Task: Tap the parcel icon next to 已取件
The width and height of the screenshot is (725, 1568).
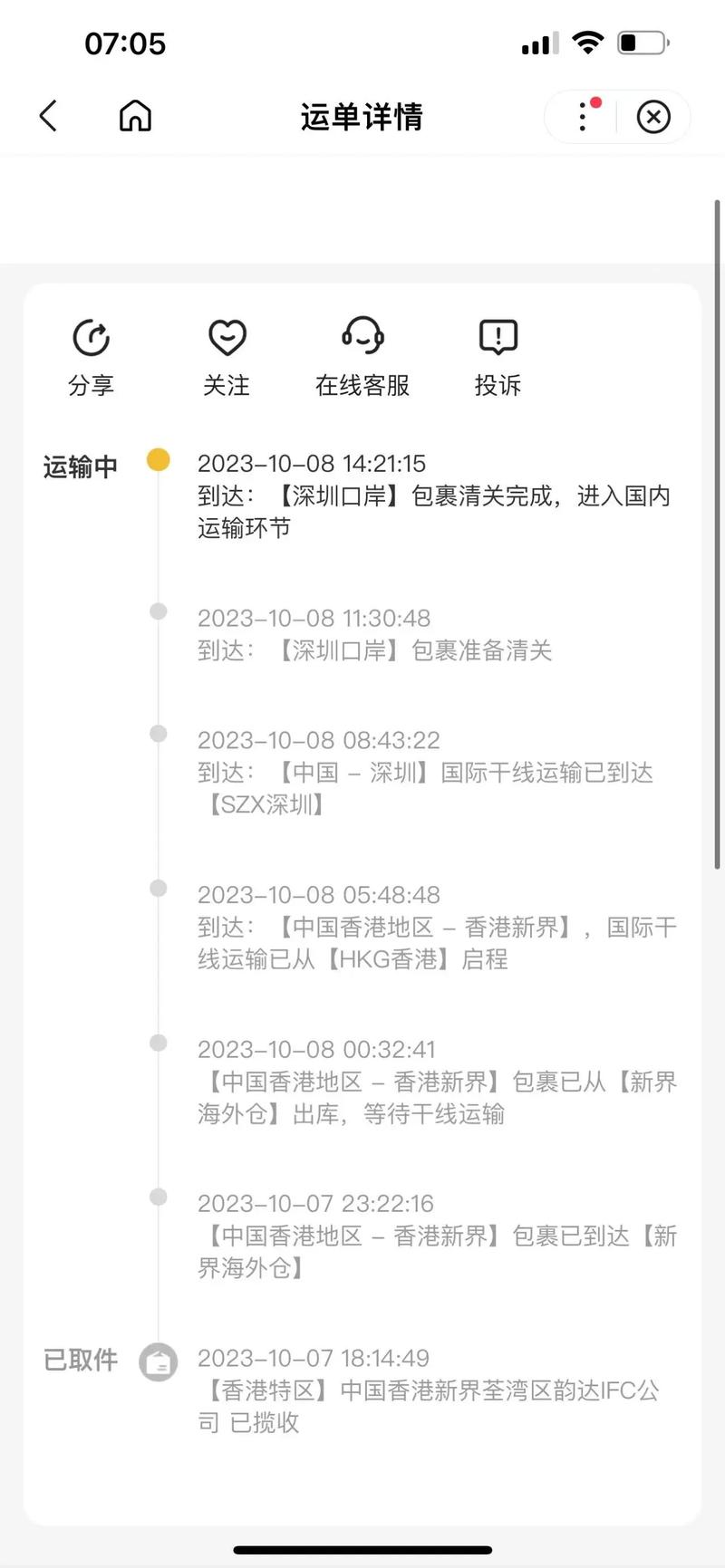Action: click(x=158, y=1361)
